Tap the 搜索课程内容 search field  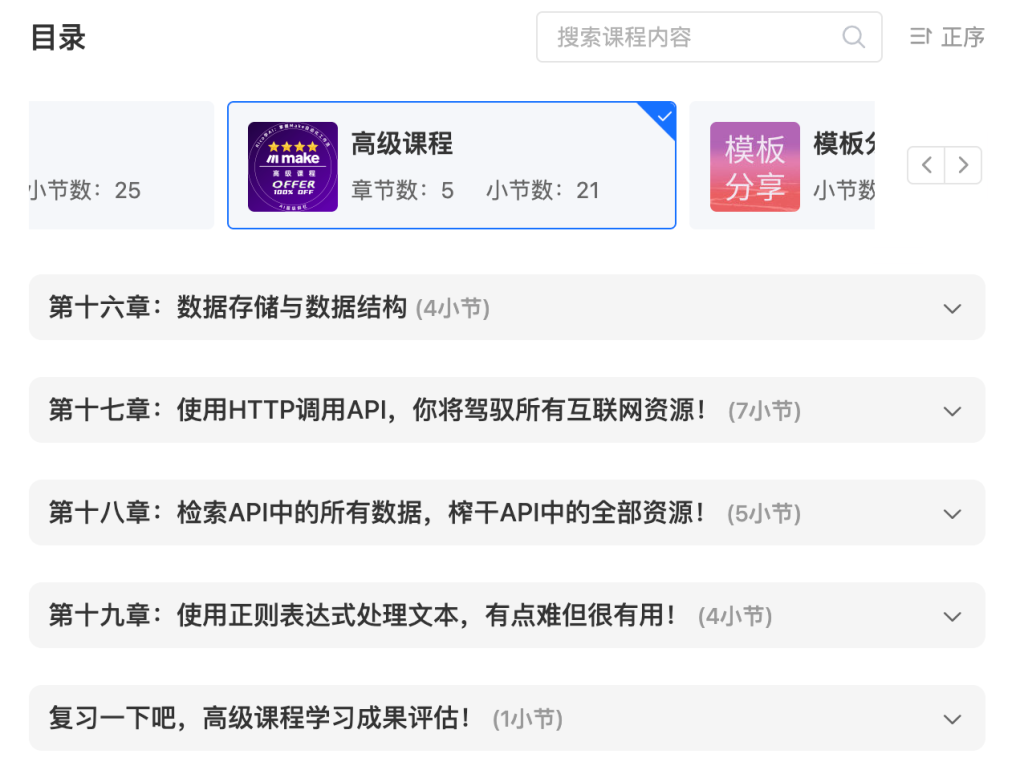pyautogui.click(x=690, y=37)
